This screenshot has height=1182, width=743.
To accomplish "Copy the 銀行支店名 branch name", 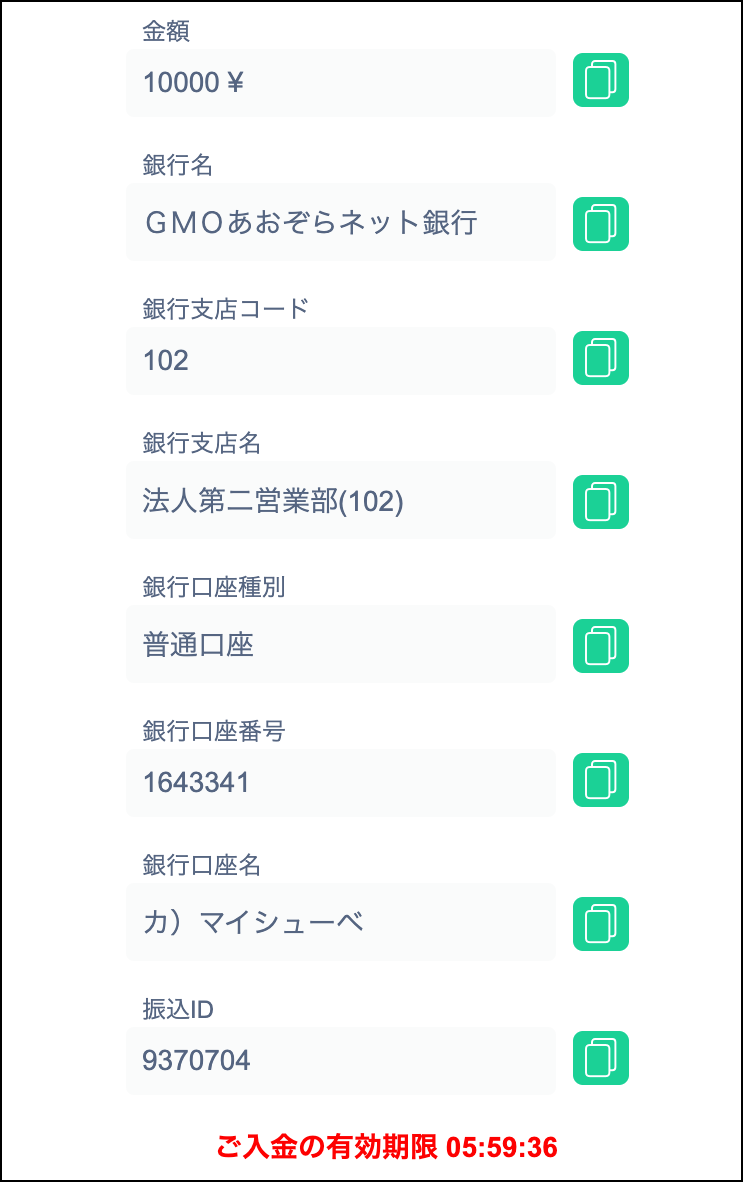I will coord(600,501).
